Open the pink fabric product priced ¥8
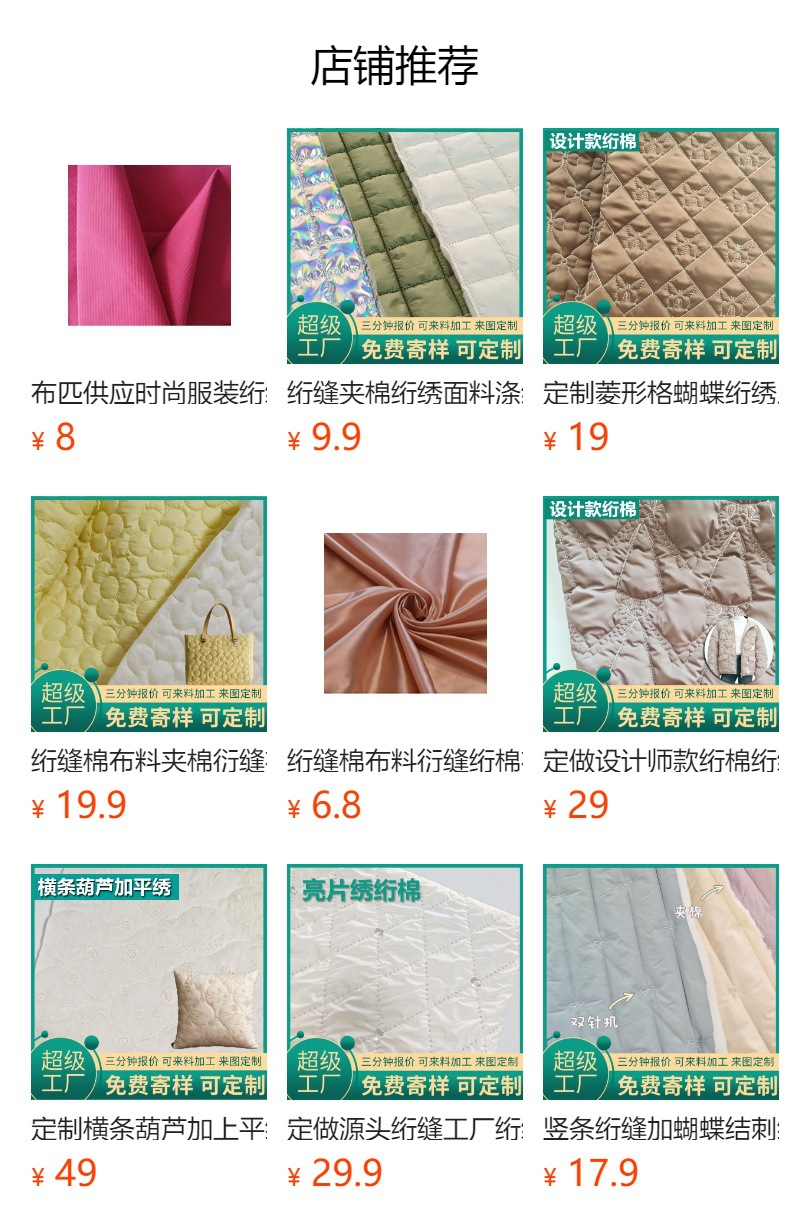 149,246
